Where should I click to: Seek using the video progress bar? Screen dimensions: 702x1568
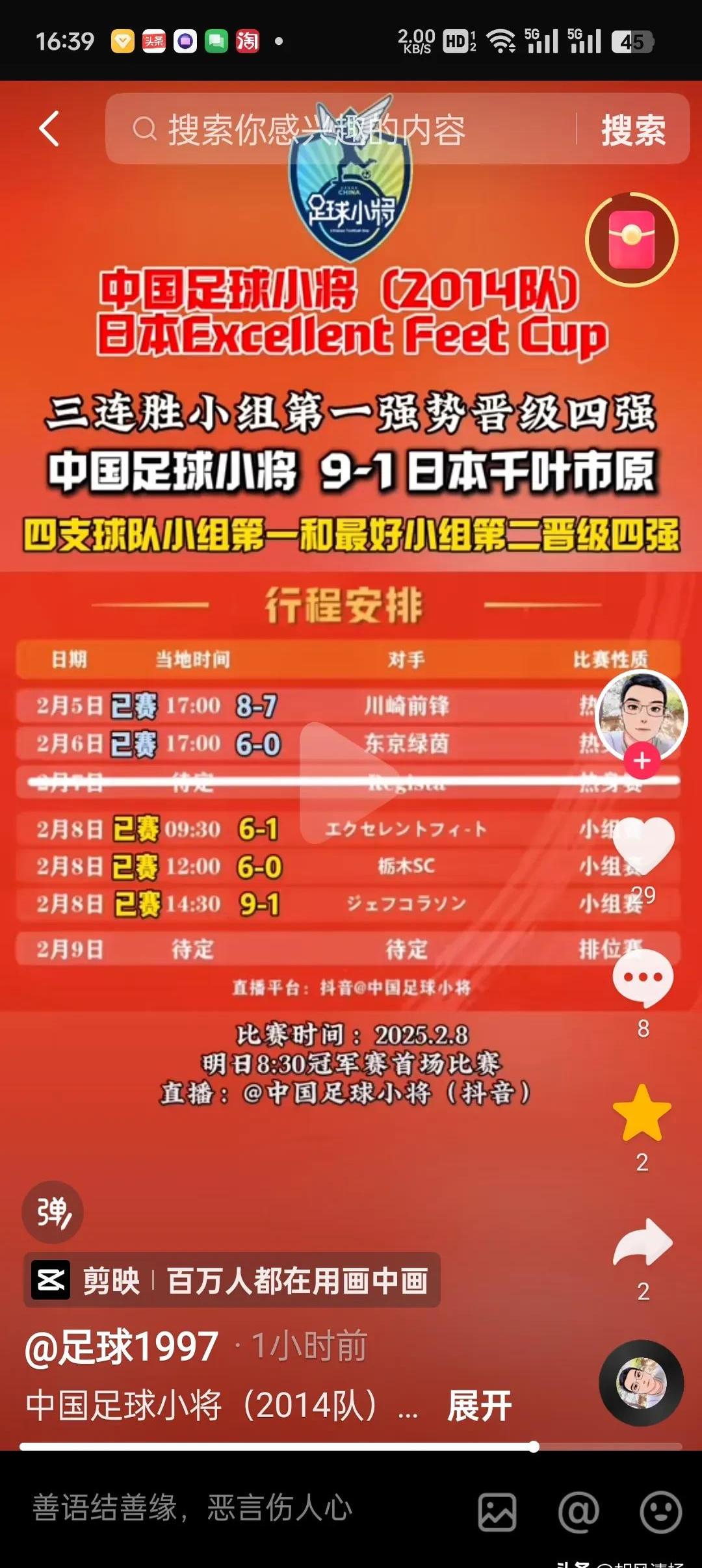click(x=351, y=1446)
